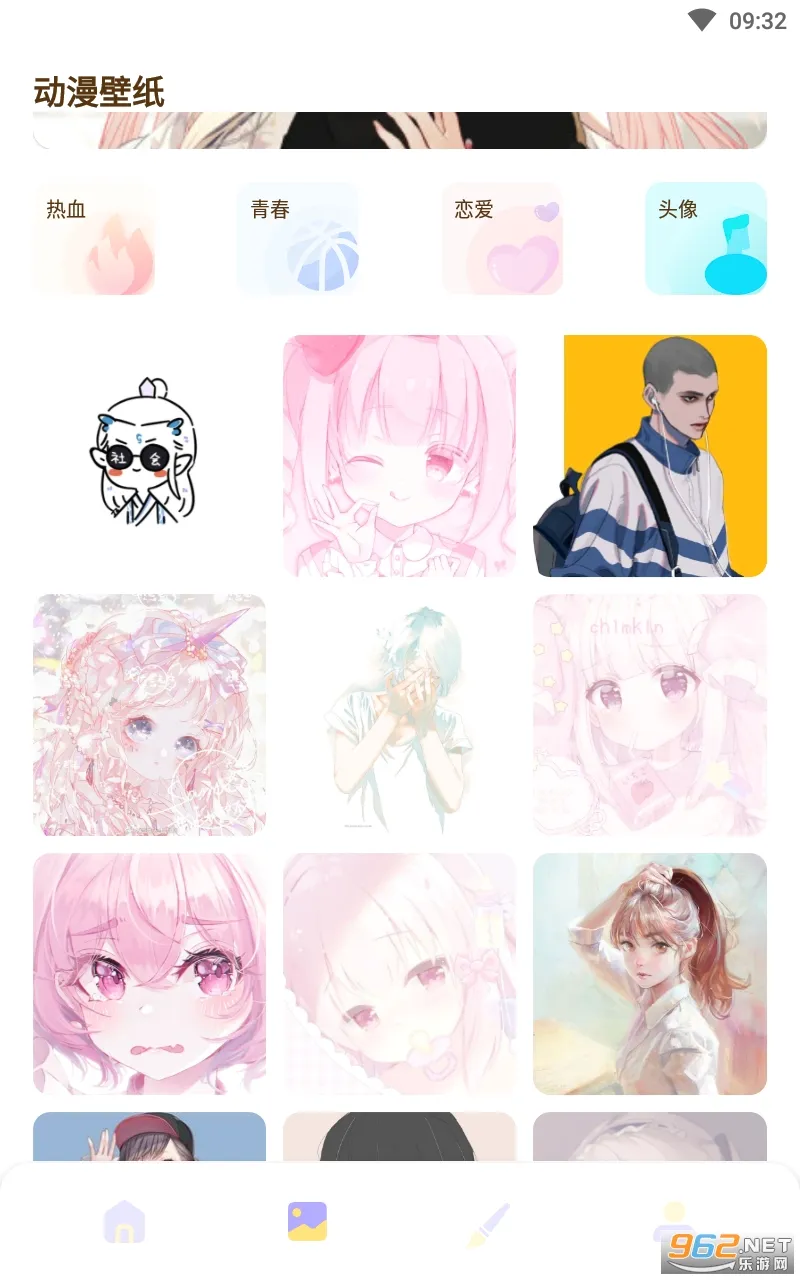
Task: Open the ponytail girl painting wallpaper
Action: pyautogui.click(x=650, y=974)
